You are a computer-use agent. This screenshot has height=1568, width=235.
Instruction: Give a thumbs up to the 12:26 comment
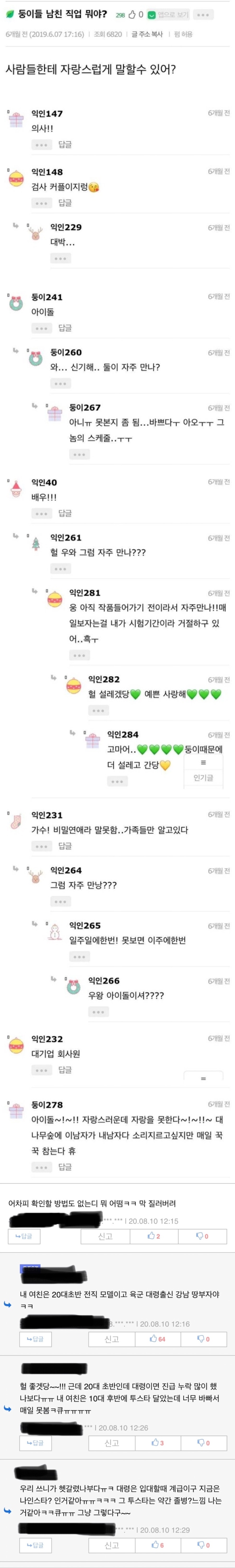click(158, 1443)
